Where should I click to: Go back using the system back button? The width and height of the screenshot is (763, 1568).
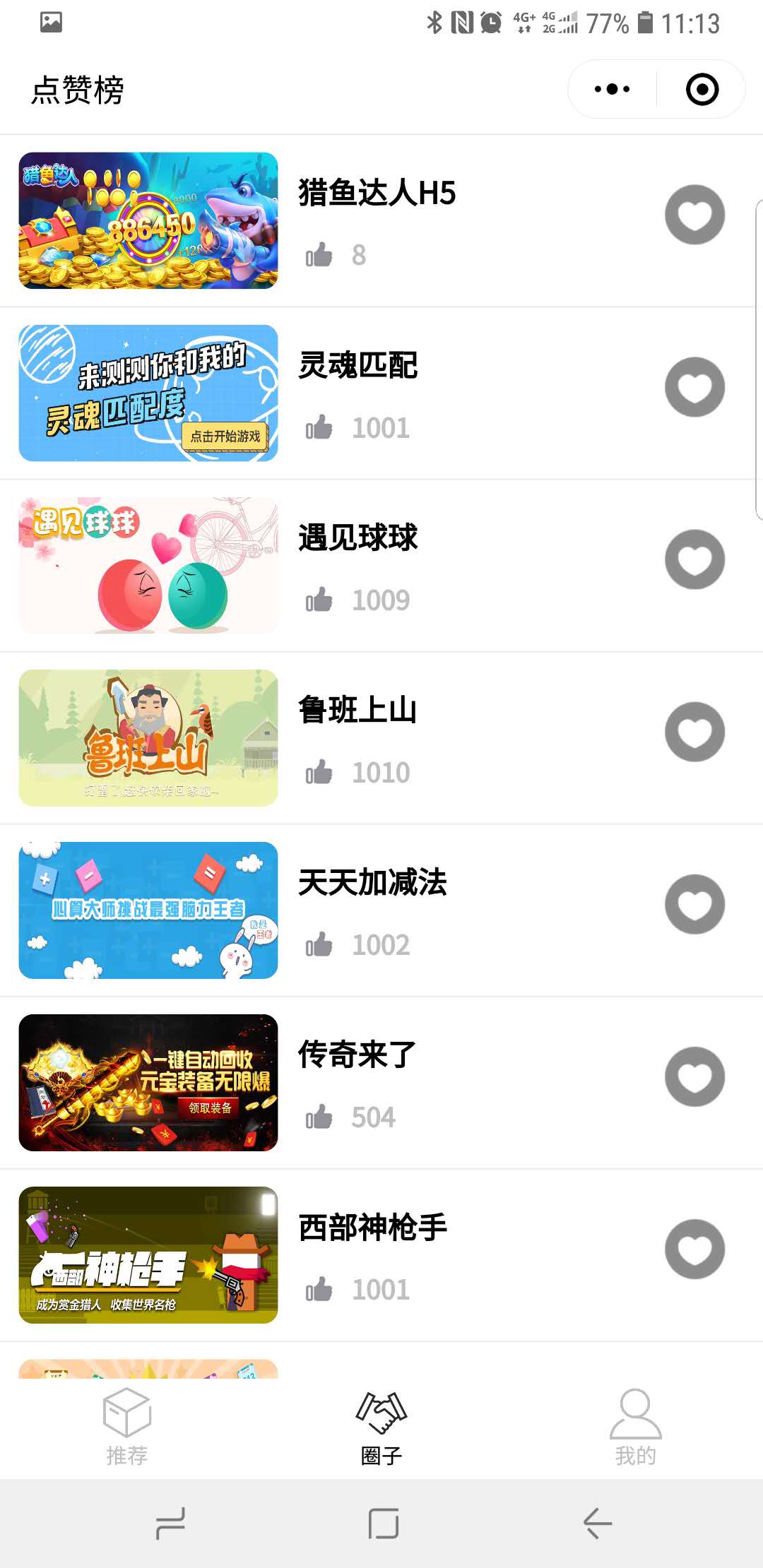(598, 1523)
